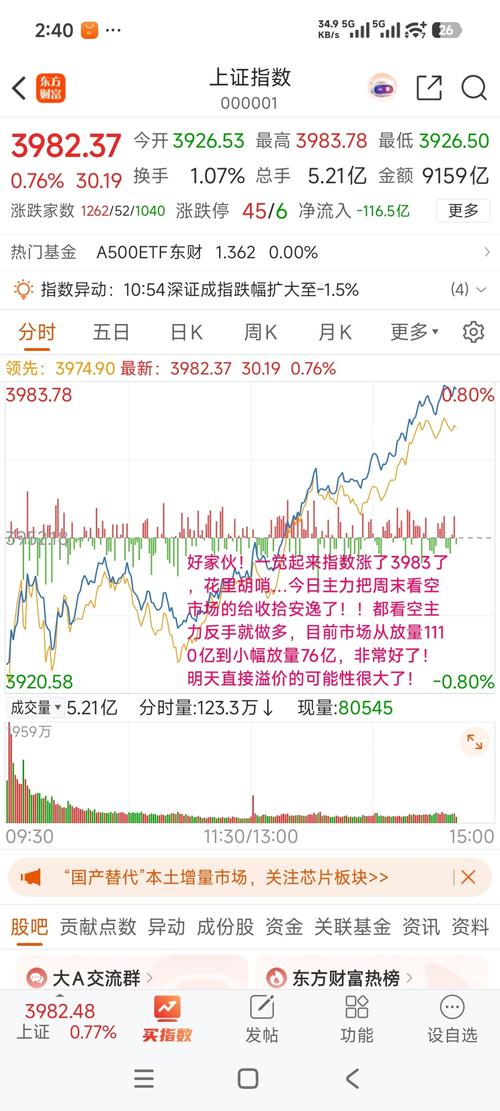Open the AI assistant avatar icon

coord(382,88)
